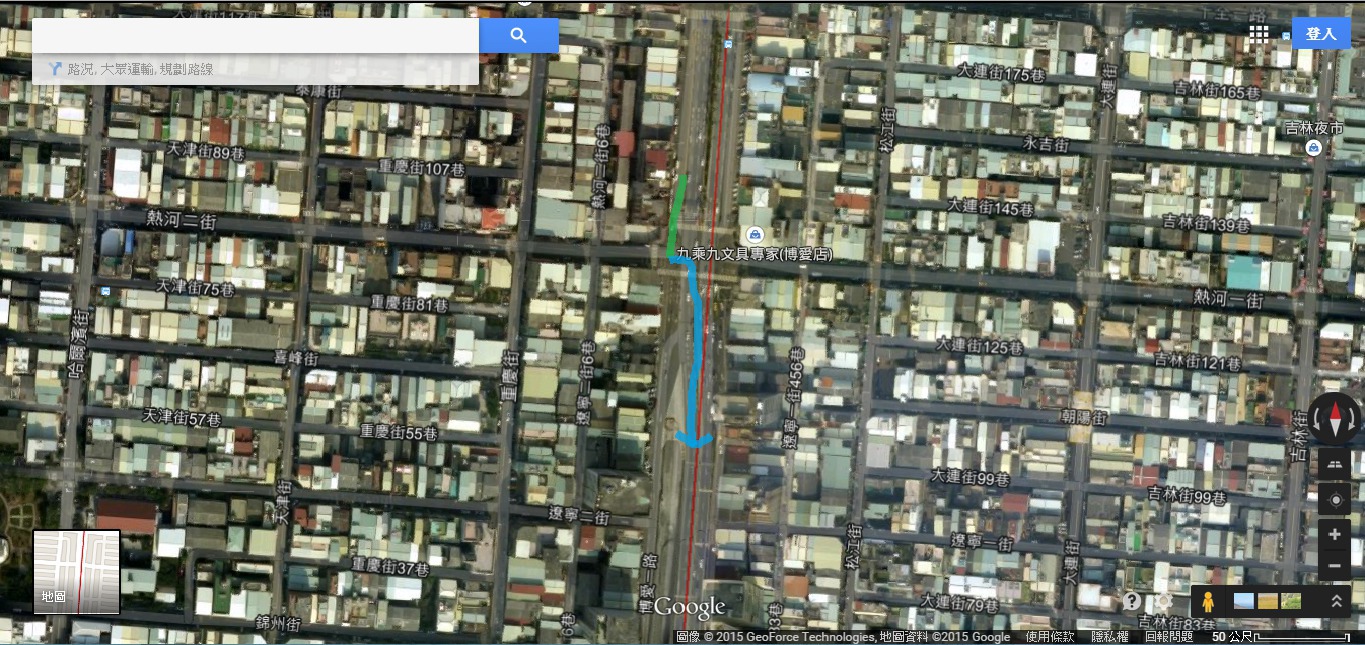
Task: Zoom out with the minus button
Action: (x=1335, y=566)
